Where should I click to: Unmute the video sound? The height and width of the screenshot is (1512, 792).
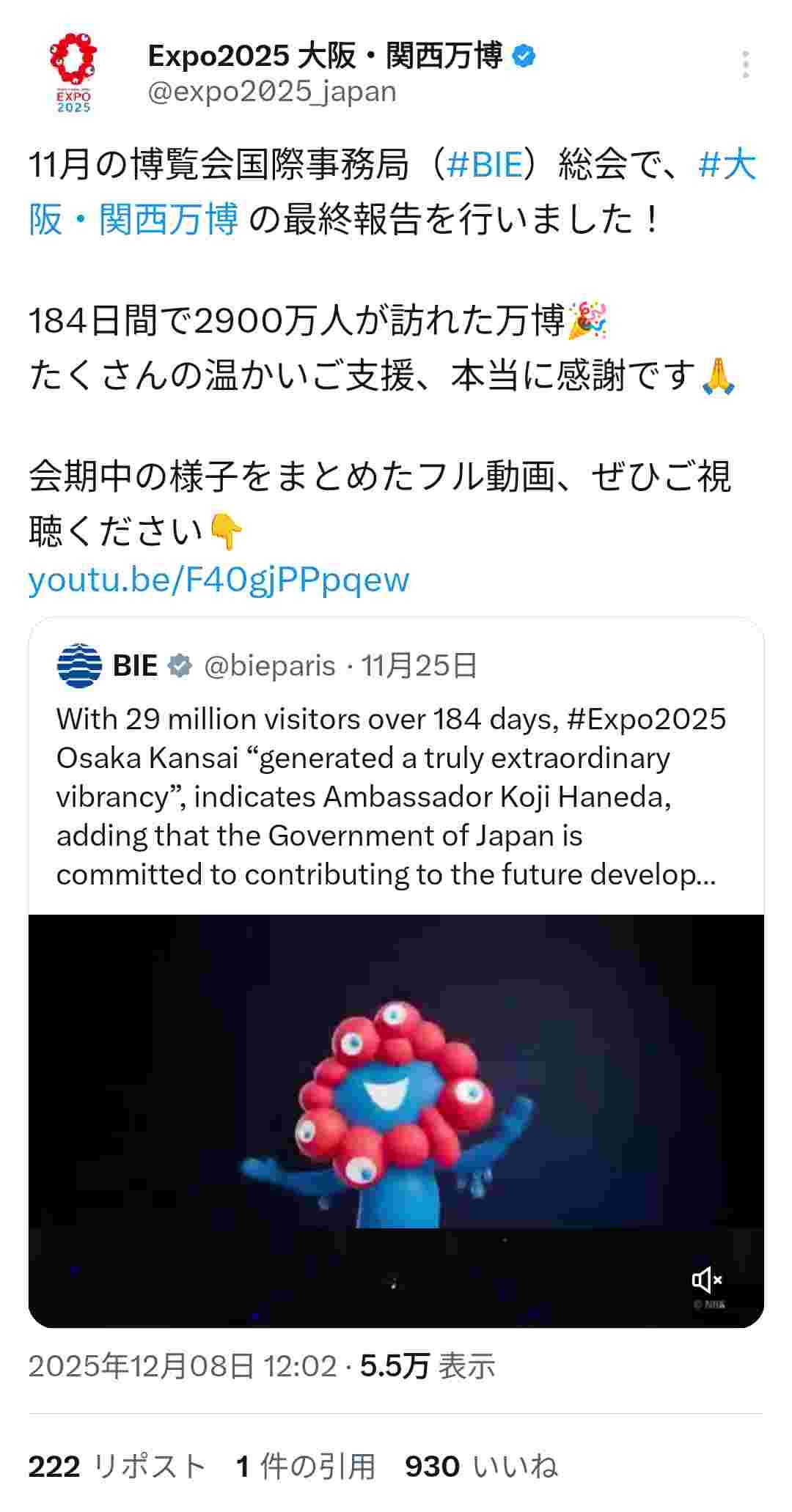pos(706,1280)
